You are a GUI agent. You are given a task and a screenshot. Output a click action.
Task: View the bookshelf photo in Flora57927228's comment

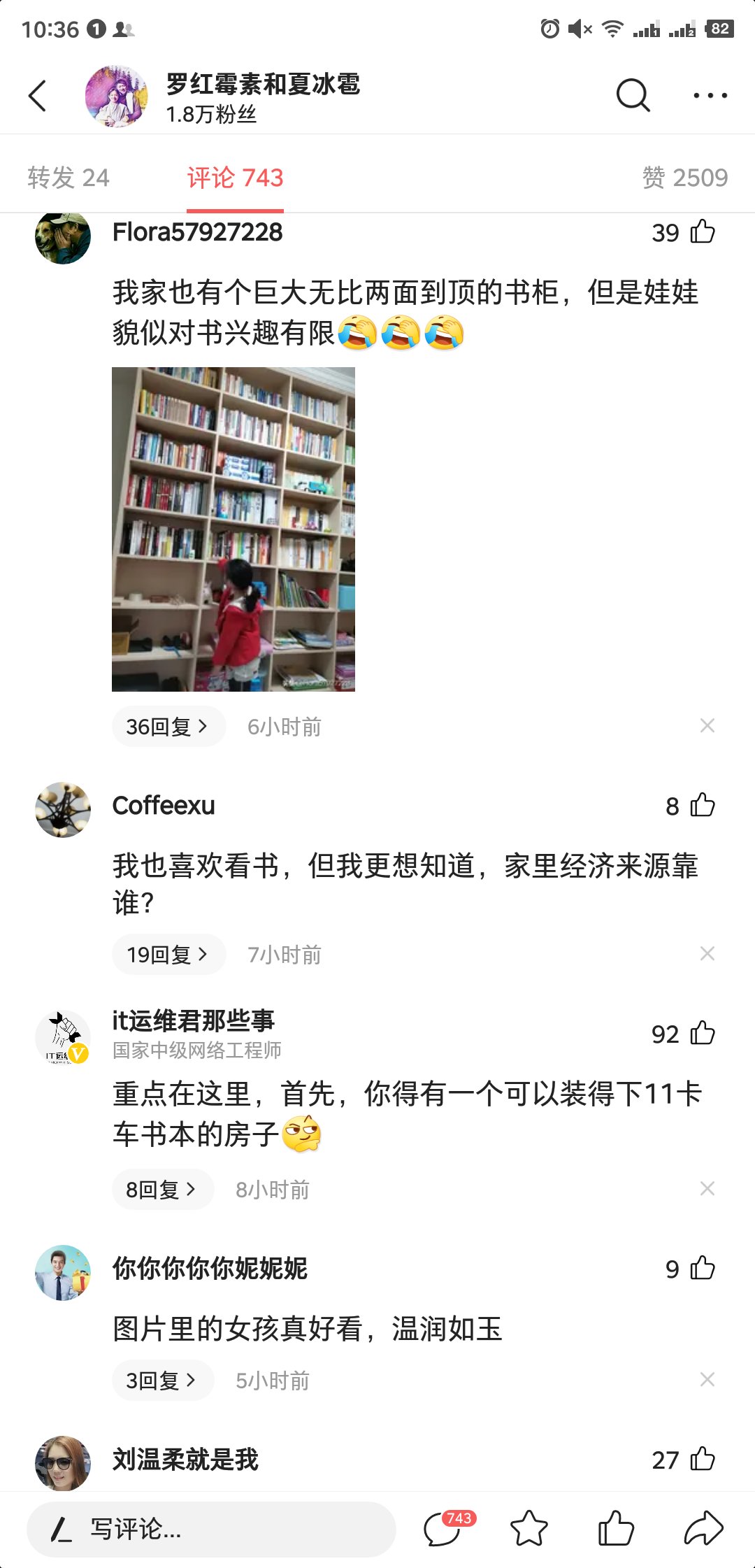coord(233,529)
